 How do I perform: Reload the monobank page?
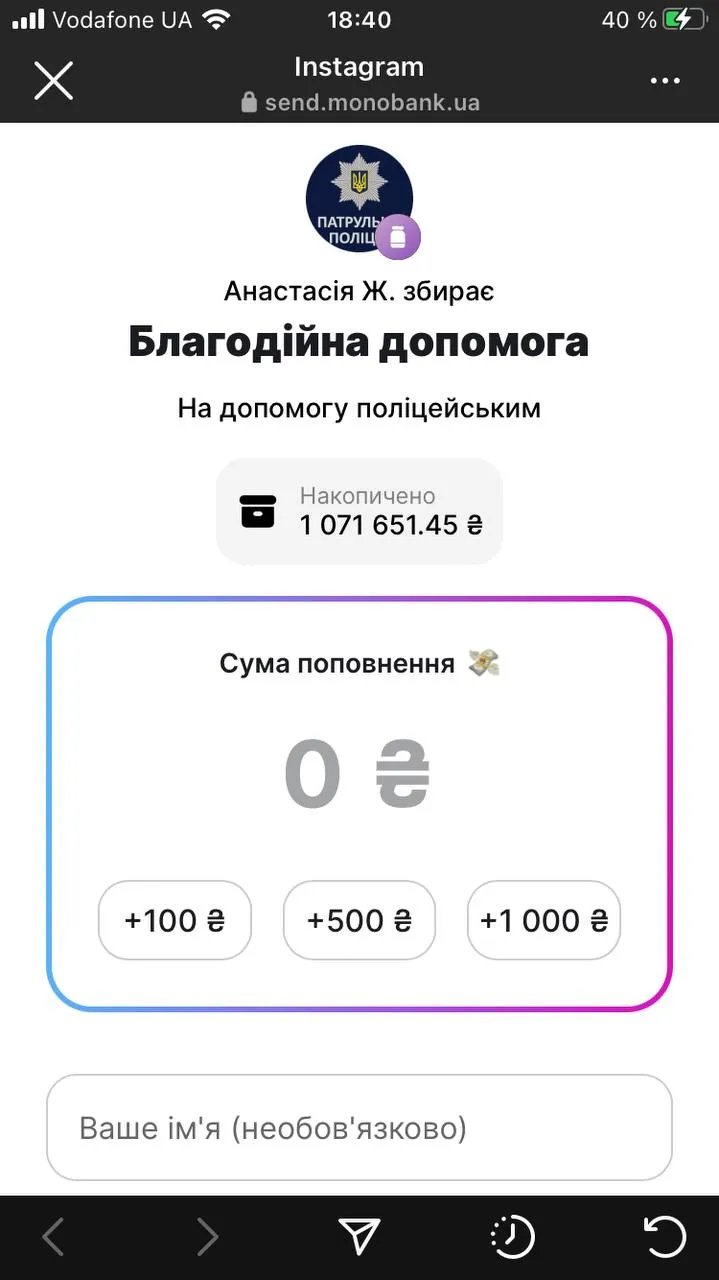(x=665, y=1237)
